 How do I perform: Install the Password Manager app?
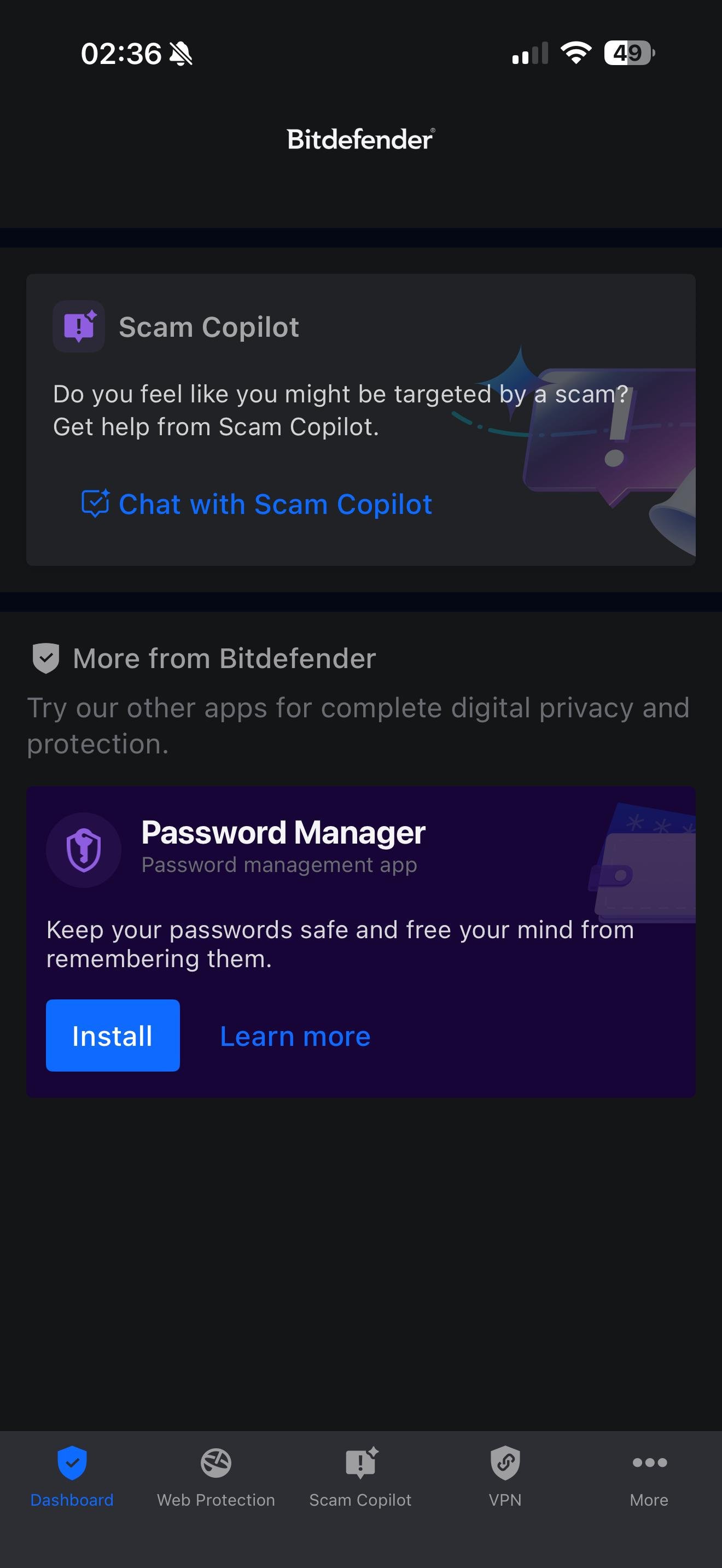[x=113, y=1035]
